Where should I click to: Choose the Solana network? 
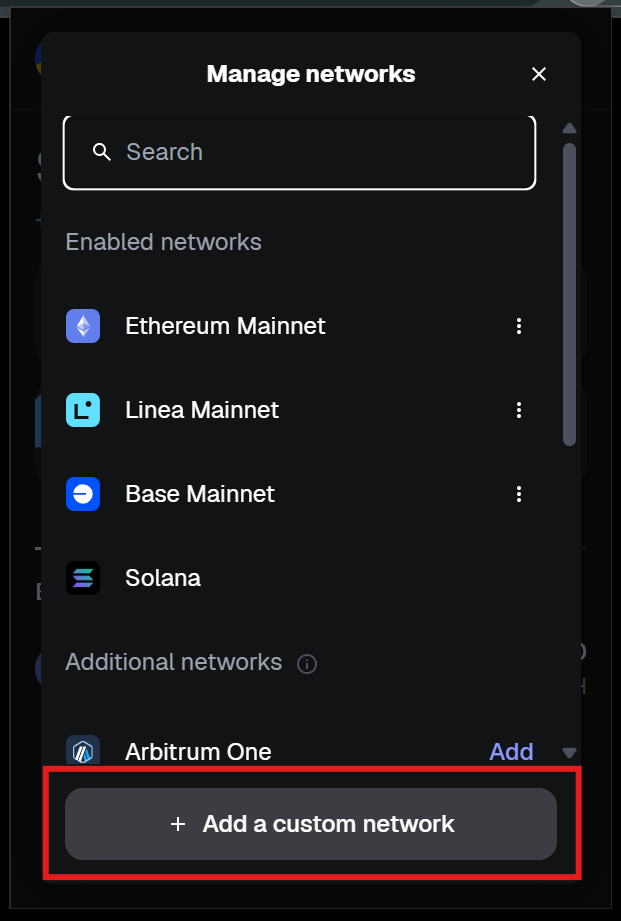click(163, 578)
